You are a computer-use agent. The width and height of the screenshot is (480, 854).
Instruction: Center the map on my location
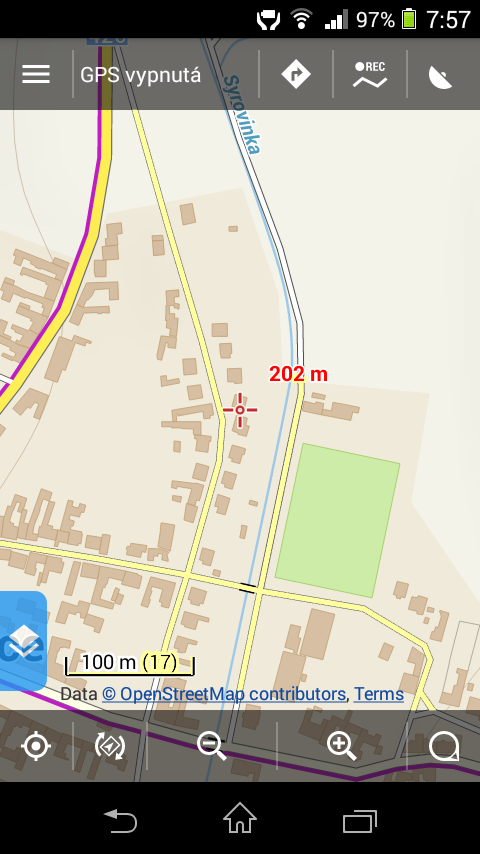click(x=36, y=746)
